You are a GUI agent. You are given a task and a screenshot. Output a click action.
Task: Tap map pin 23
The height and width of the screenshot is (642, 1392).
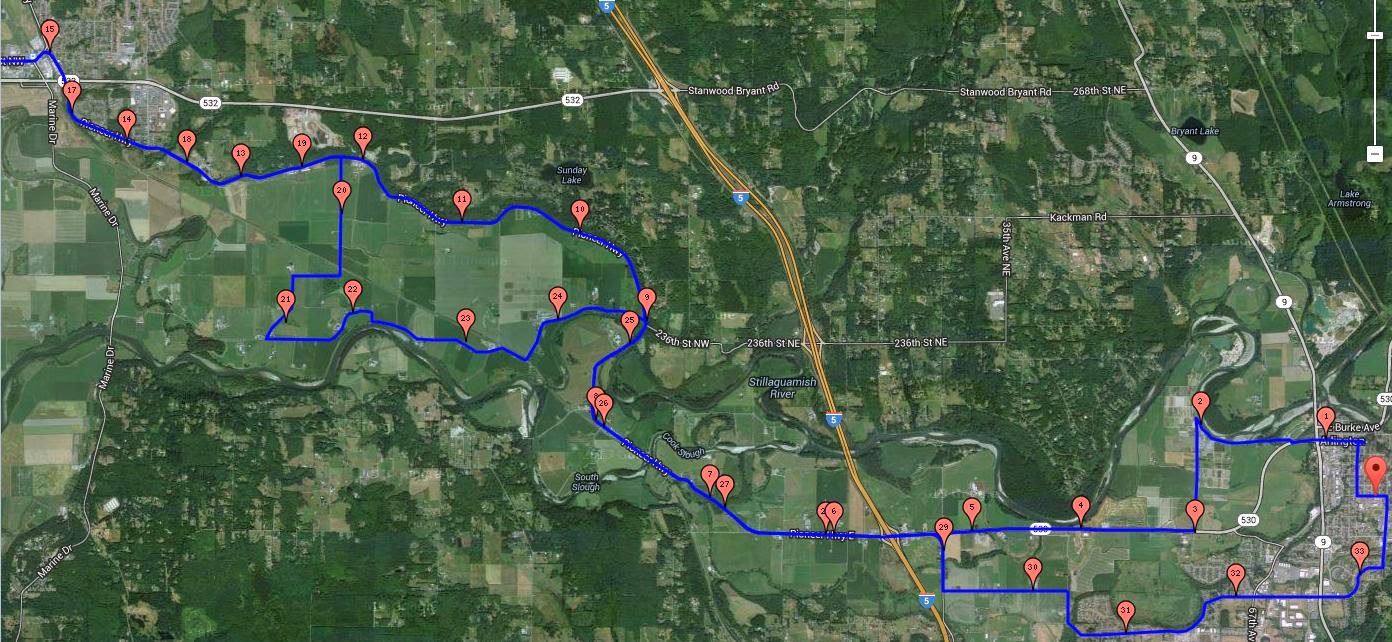(465, 320)
